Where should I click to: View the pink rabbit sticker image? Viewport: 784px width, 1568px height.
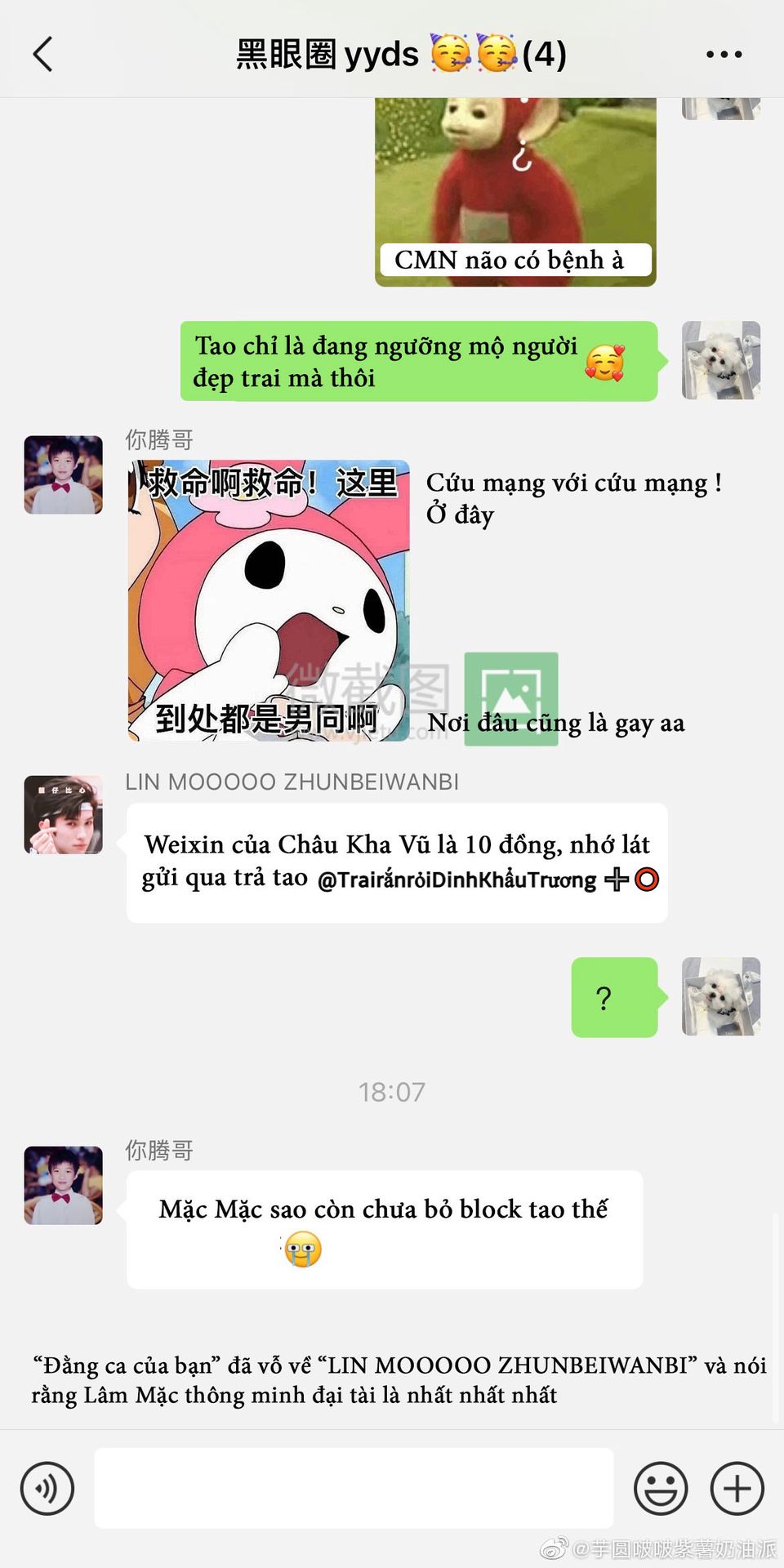tap(269, 601)
